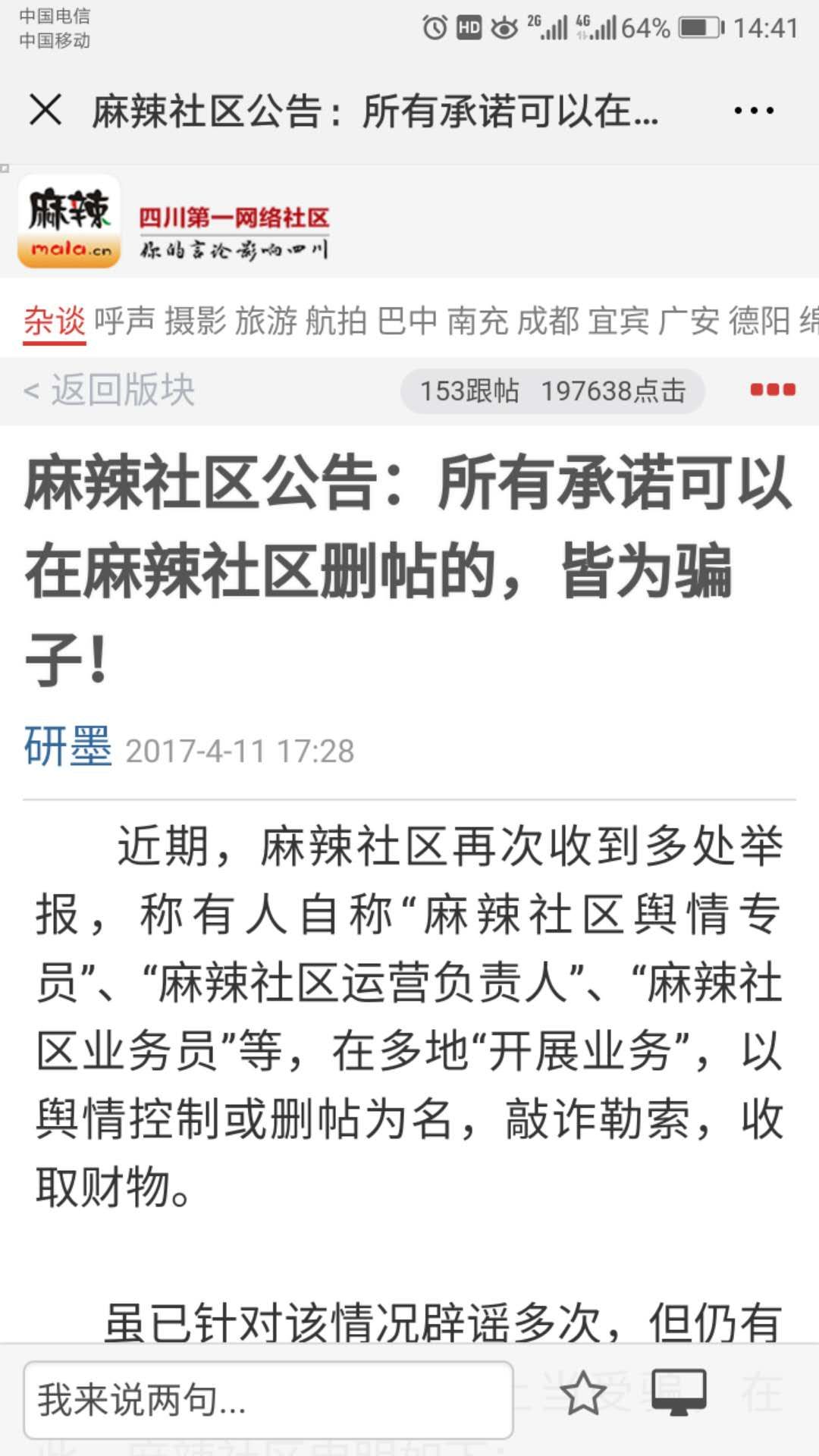The image size is (819, 1456).
Task: Select the 航拍 tab
Action: (336, 322)
